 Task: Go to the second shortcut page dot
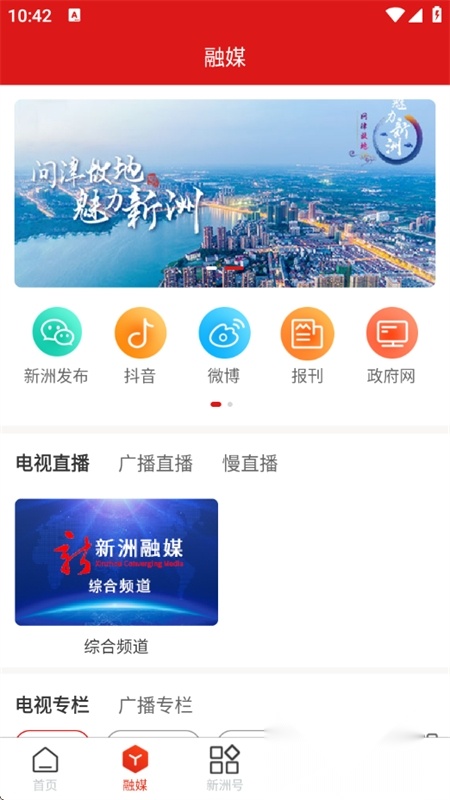(x=230, y=404)
